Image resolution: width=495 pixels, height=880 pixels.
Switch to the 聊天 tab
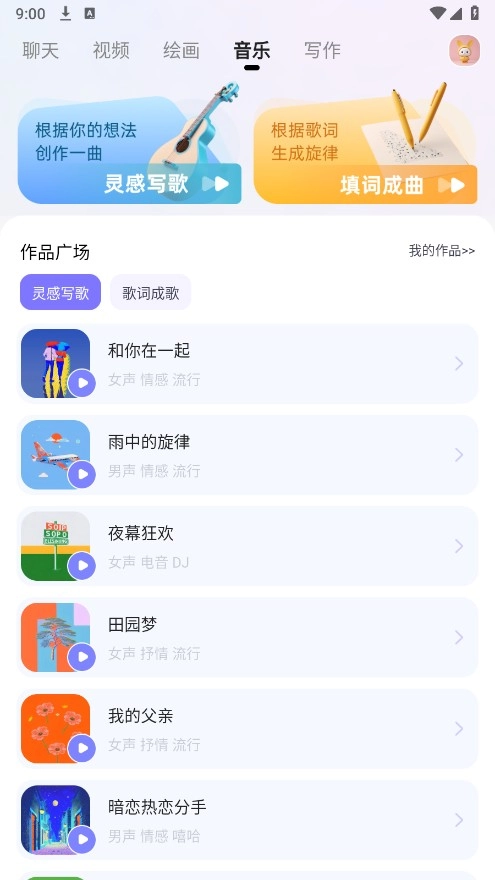pyautogui.click(x=40, y=51)
